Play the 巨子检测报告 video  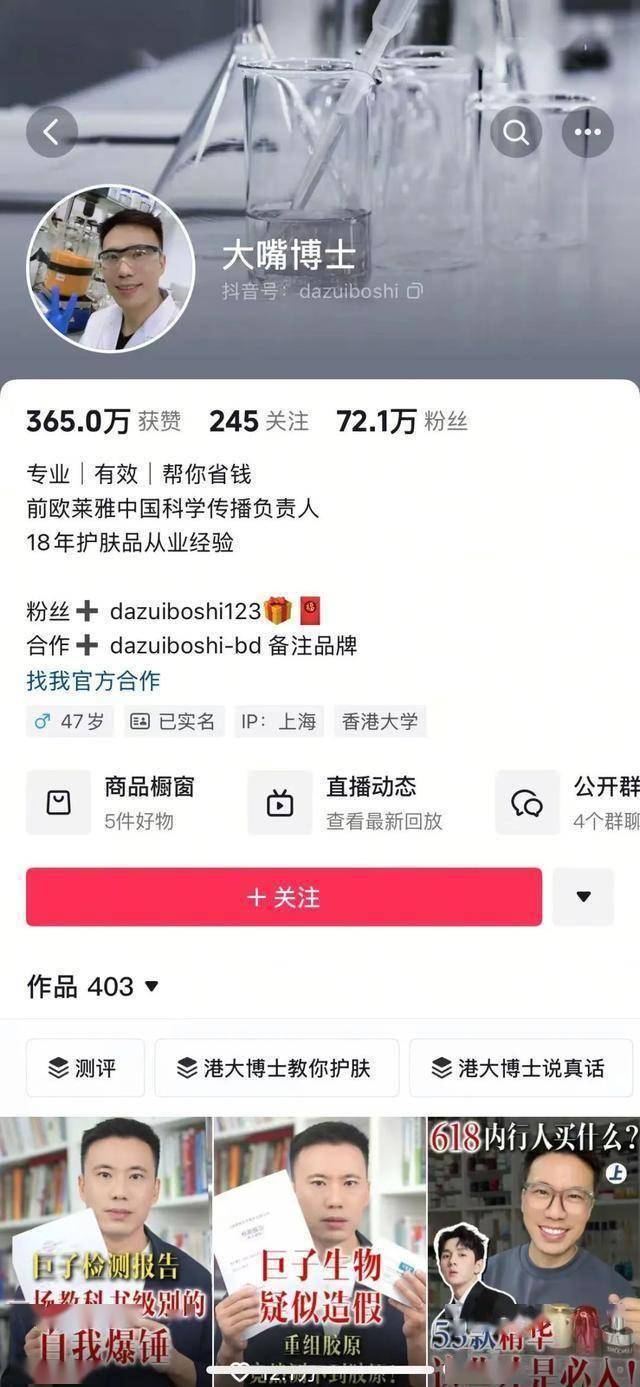pos(105,1250)
